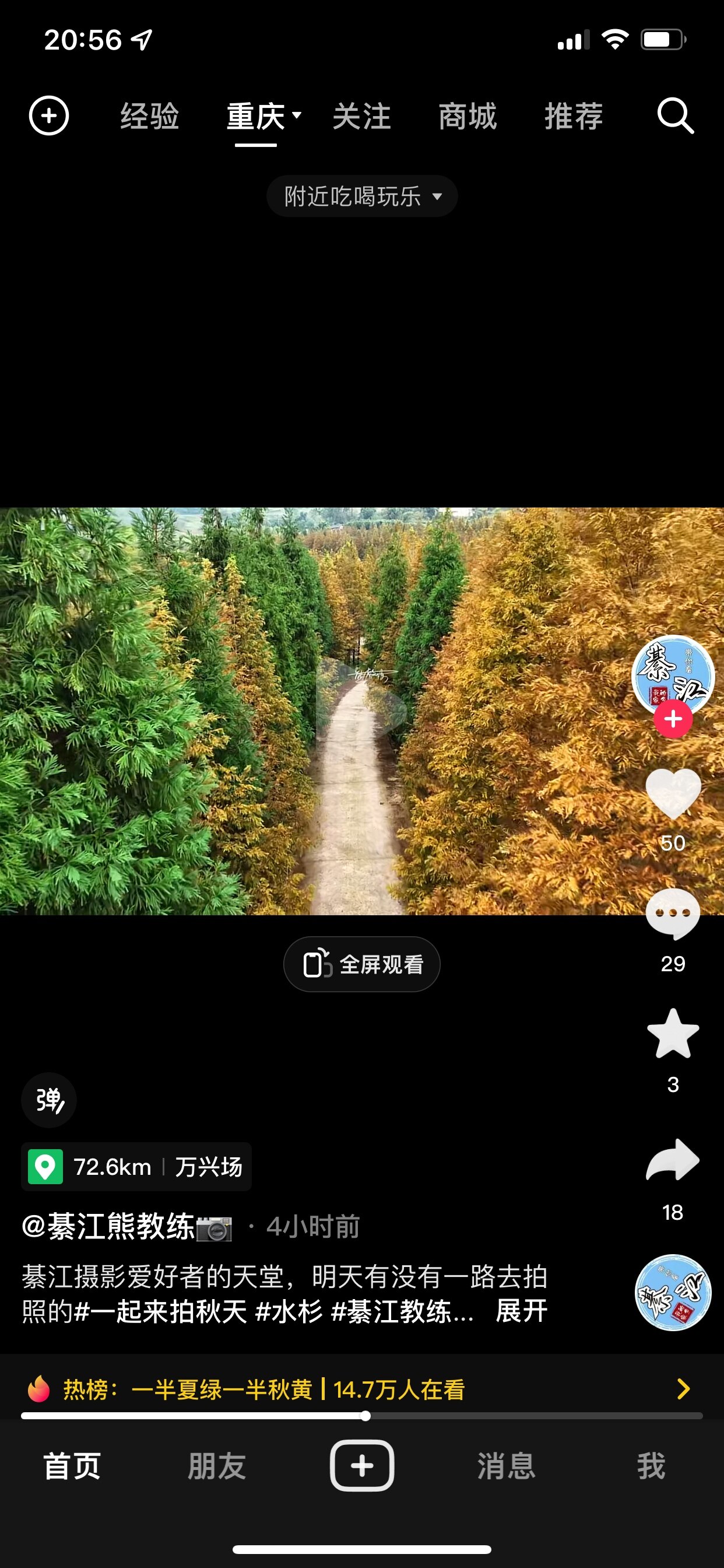Open the 万兴场 location tag
This screenshot has width=724, height=1568.
click(136, 1167)
